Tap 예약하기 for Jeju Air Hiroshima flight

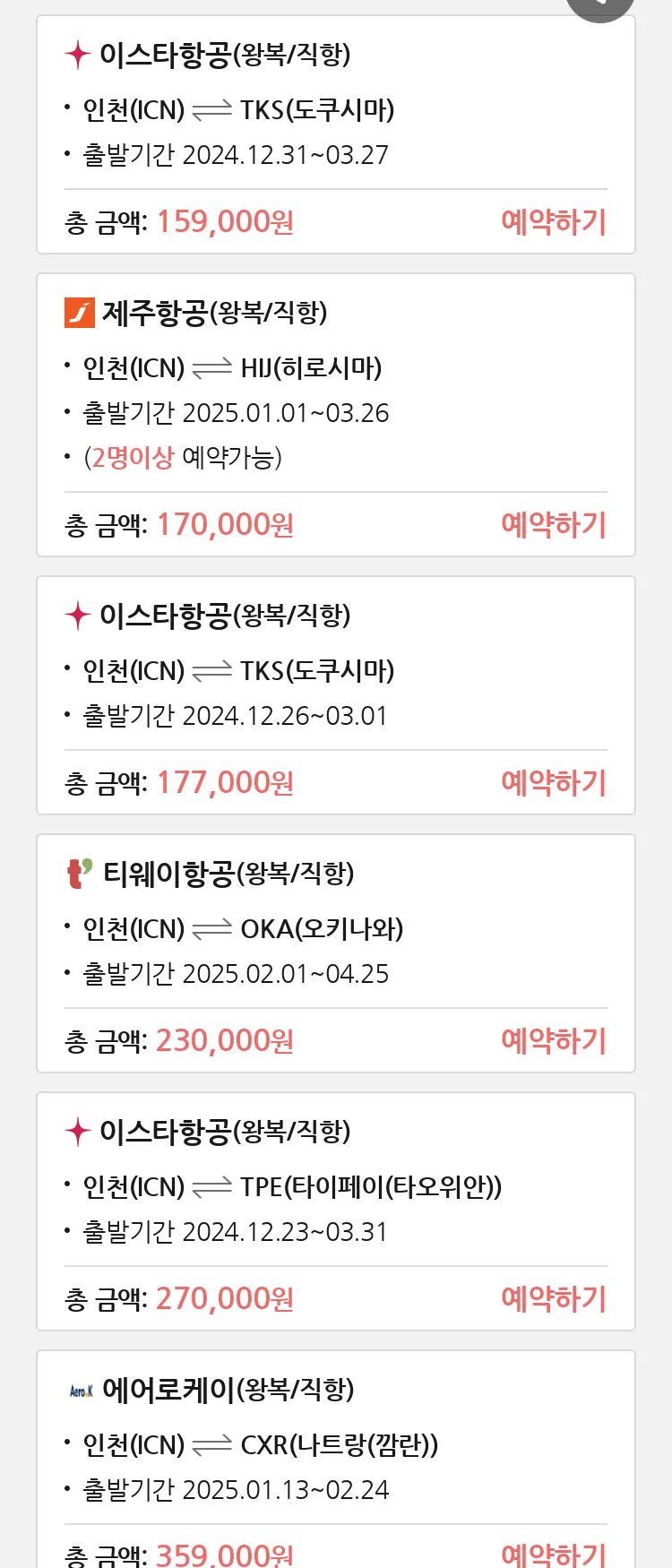point(553,524)
